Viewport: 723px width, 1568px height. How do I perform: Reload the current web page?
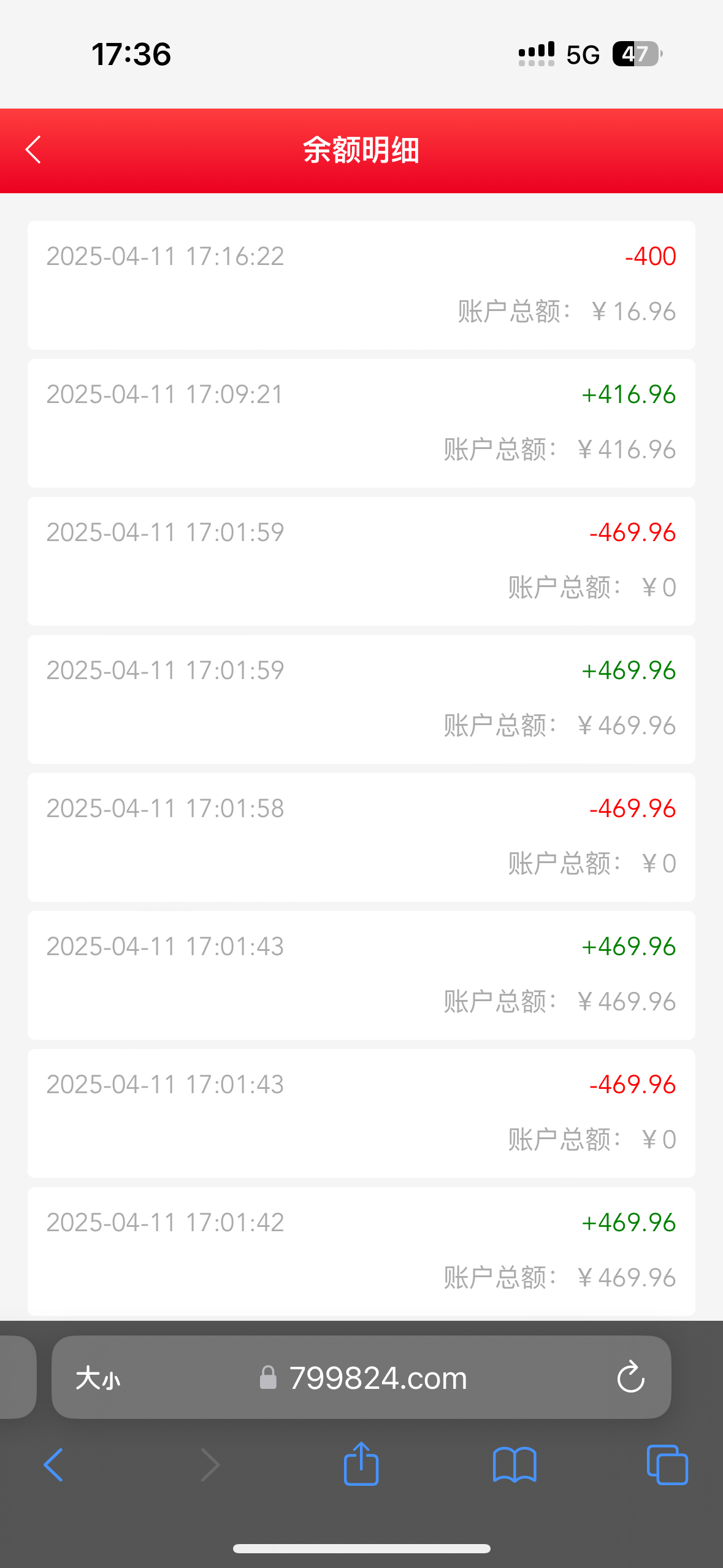click(630, 1378)
